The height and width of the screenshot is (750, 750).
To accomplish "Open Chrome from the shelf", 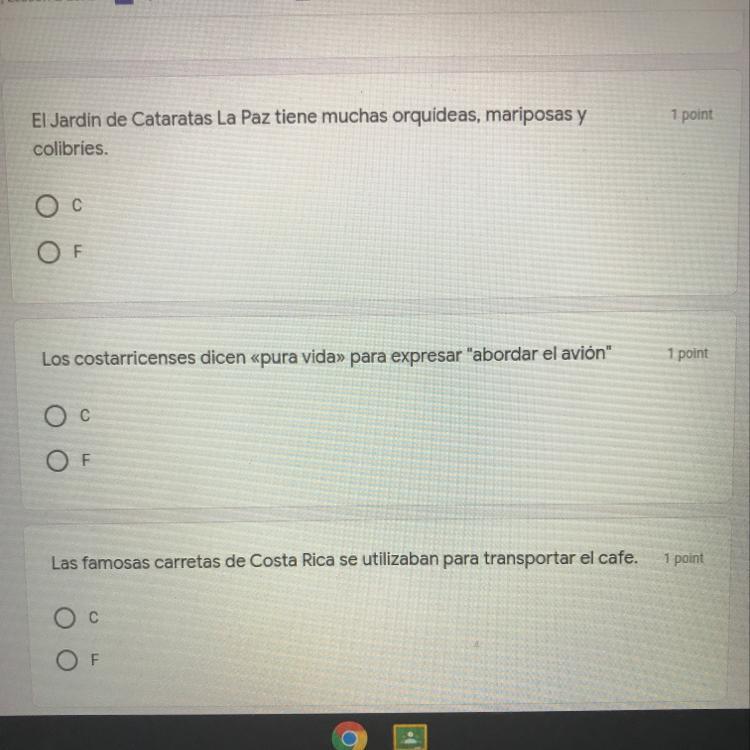I will (350, 738).
